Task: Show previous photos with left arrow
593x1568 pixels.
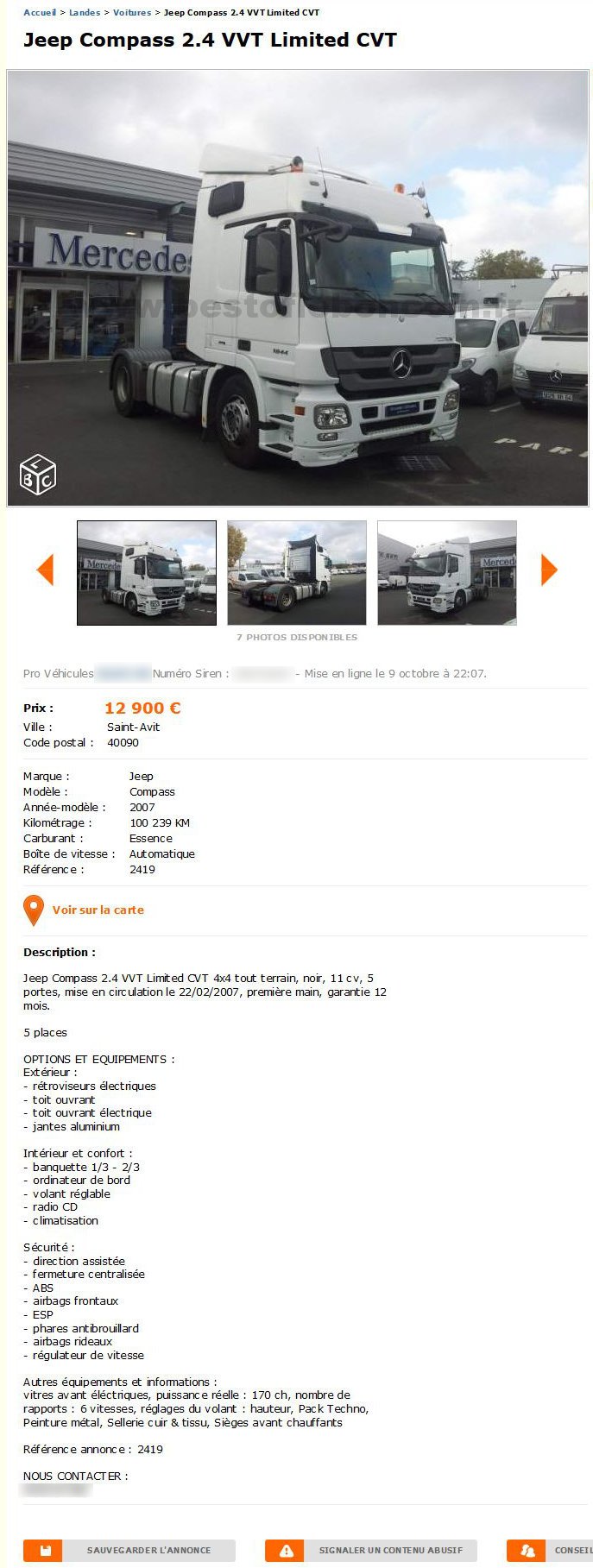Action: click(x=45, y=570)
